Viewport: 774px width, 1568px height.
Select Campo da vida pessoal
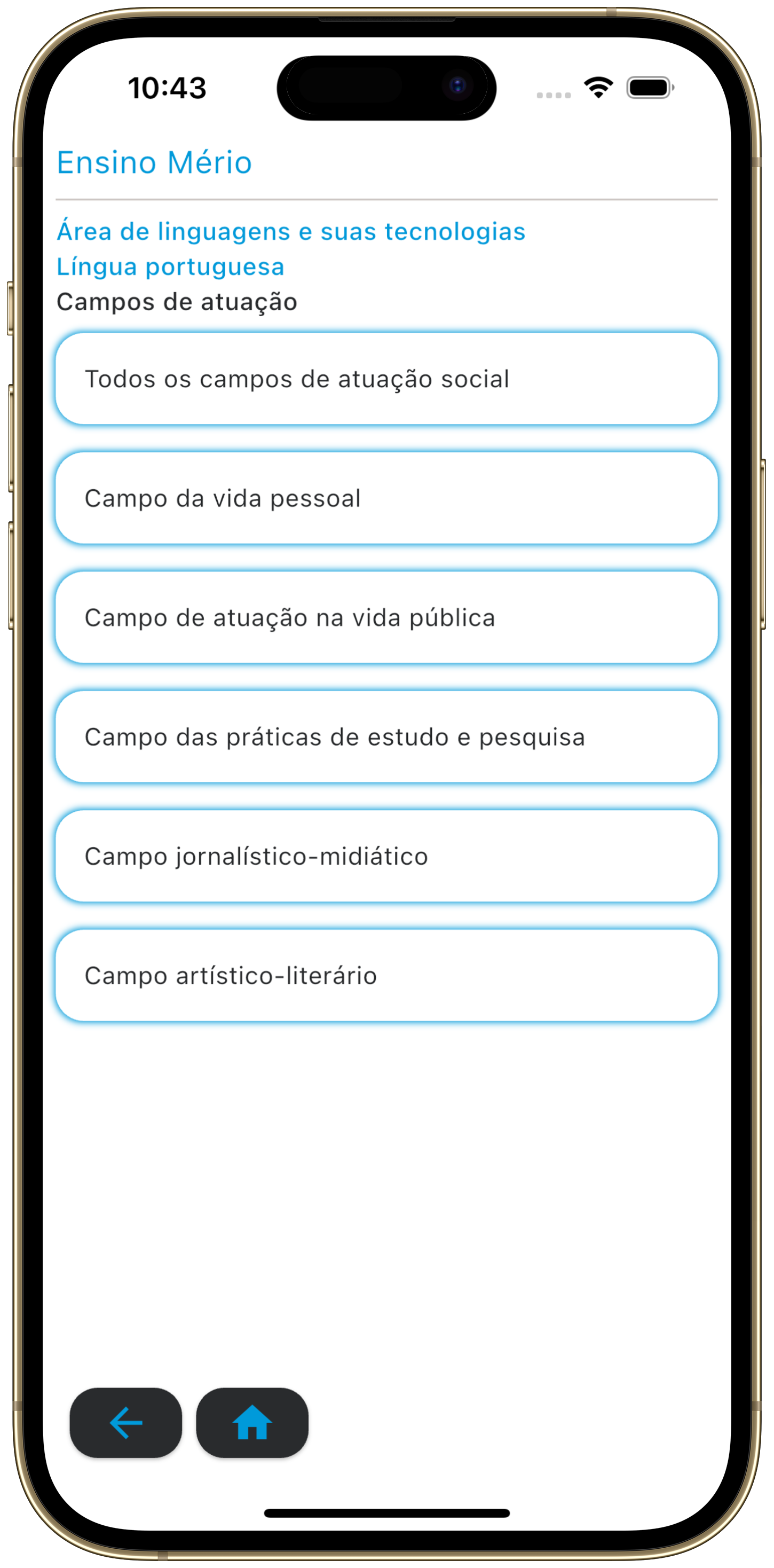tap(386, 498)
